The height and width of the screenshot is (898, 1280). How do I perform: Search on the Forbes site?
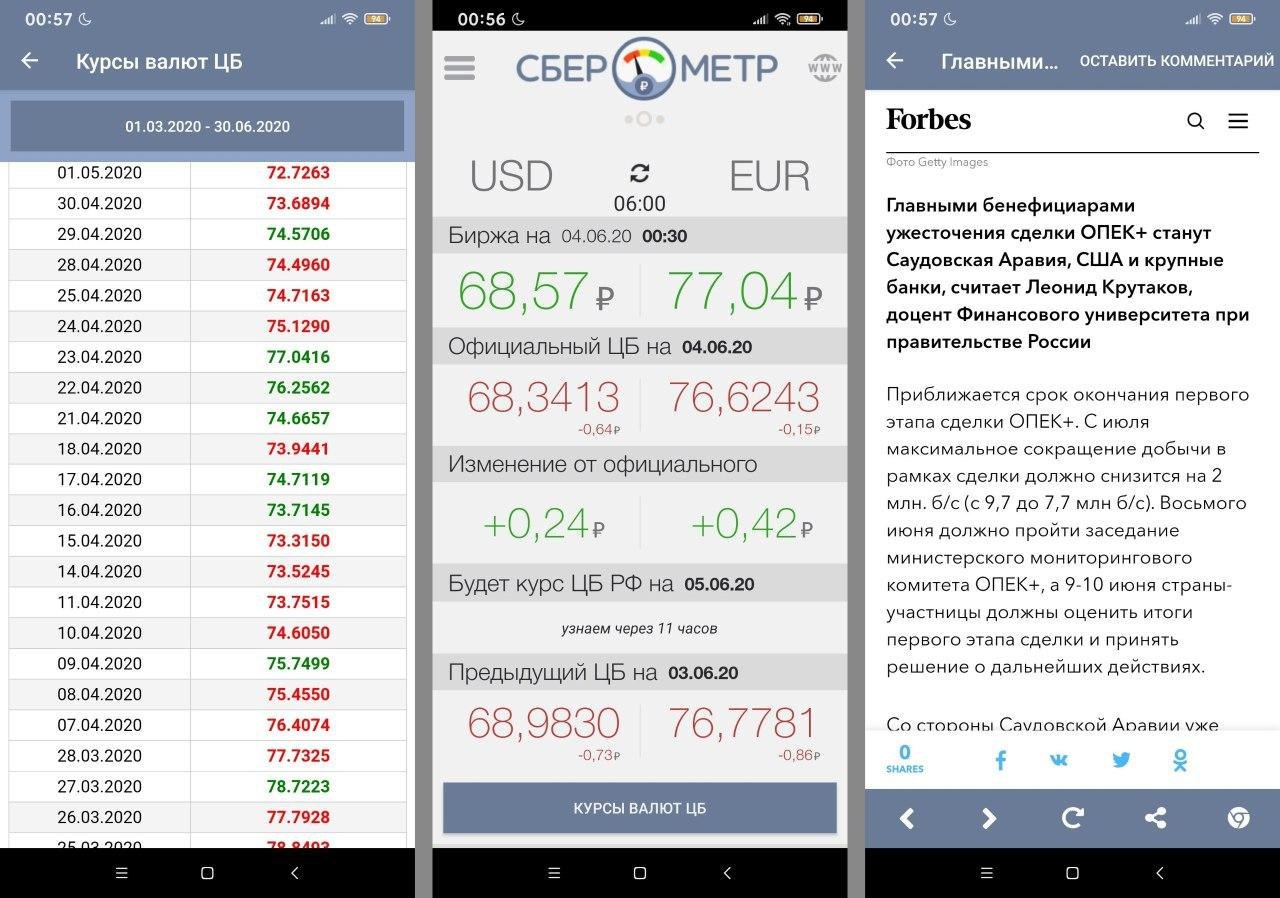[x=1195, y=121]
